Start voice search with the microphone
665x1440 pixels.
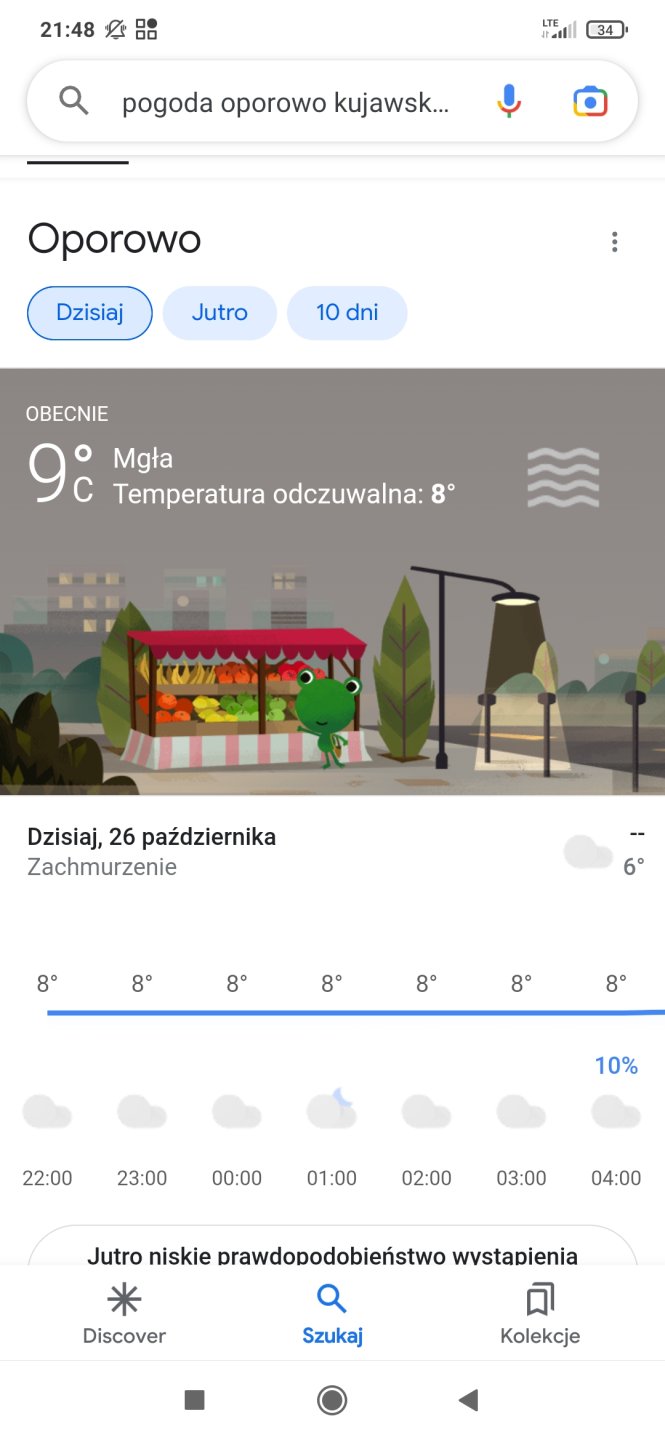509,102
